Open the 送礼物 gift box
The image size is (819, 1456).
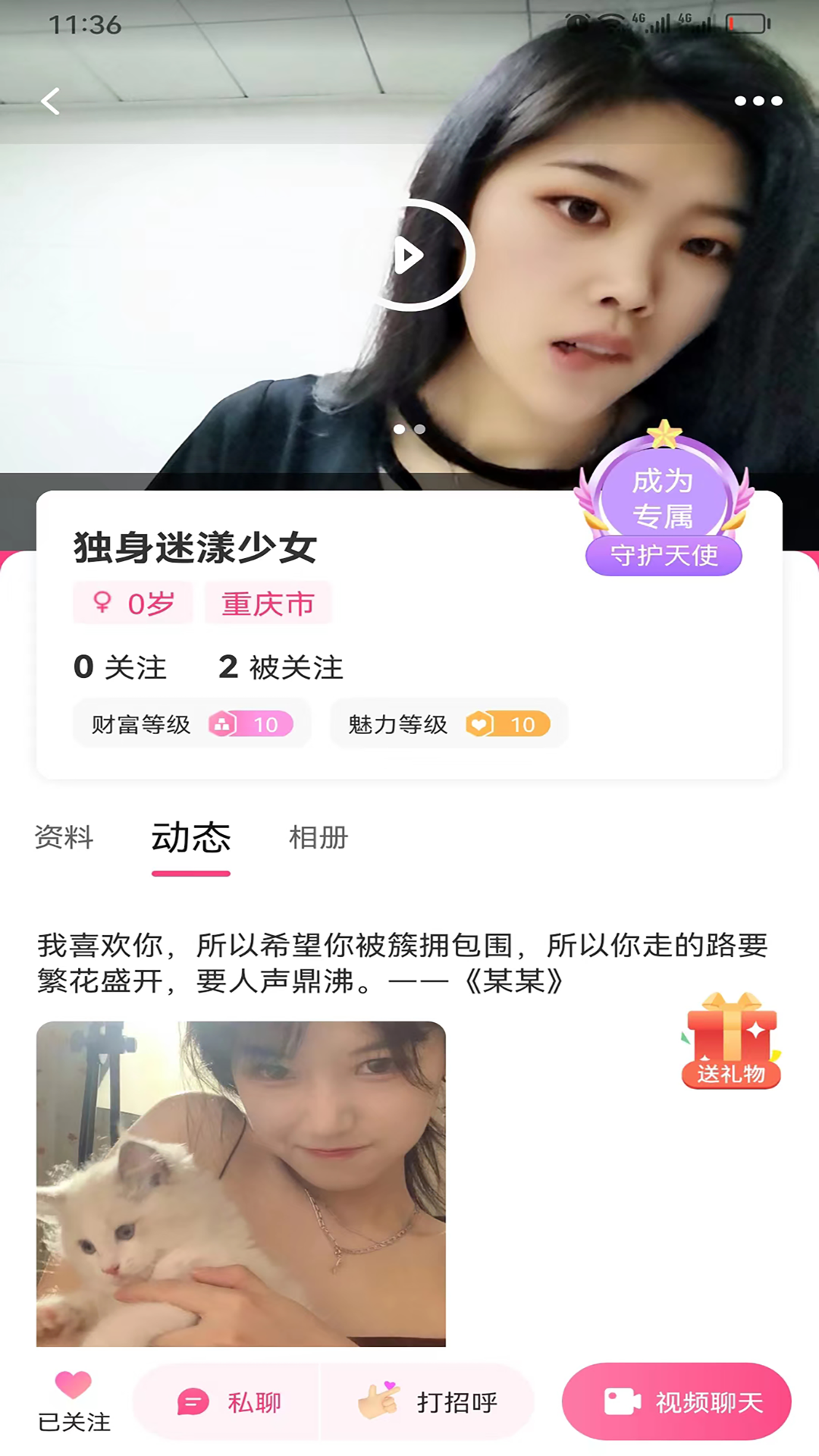[x=730, y=1040]
